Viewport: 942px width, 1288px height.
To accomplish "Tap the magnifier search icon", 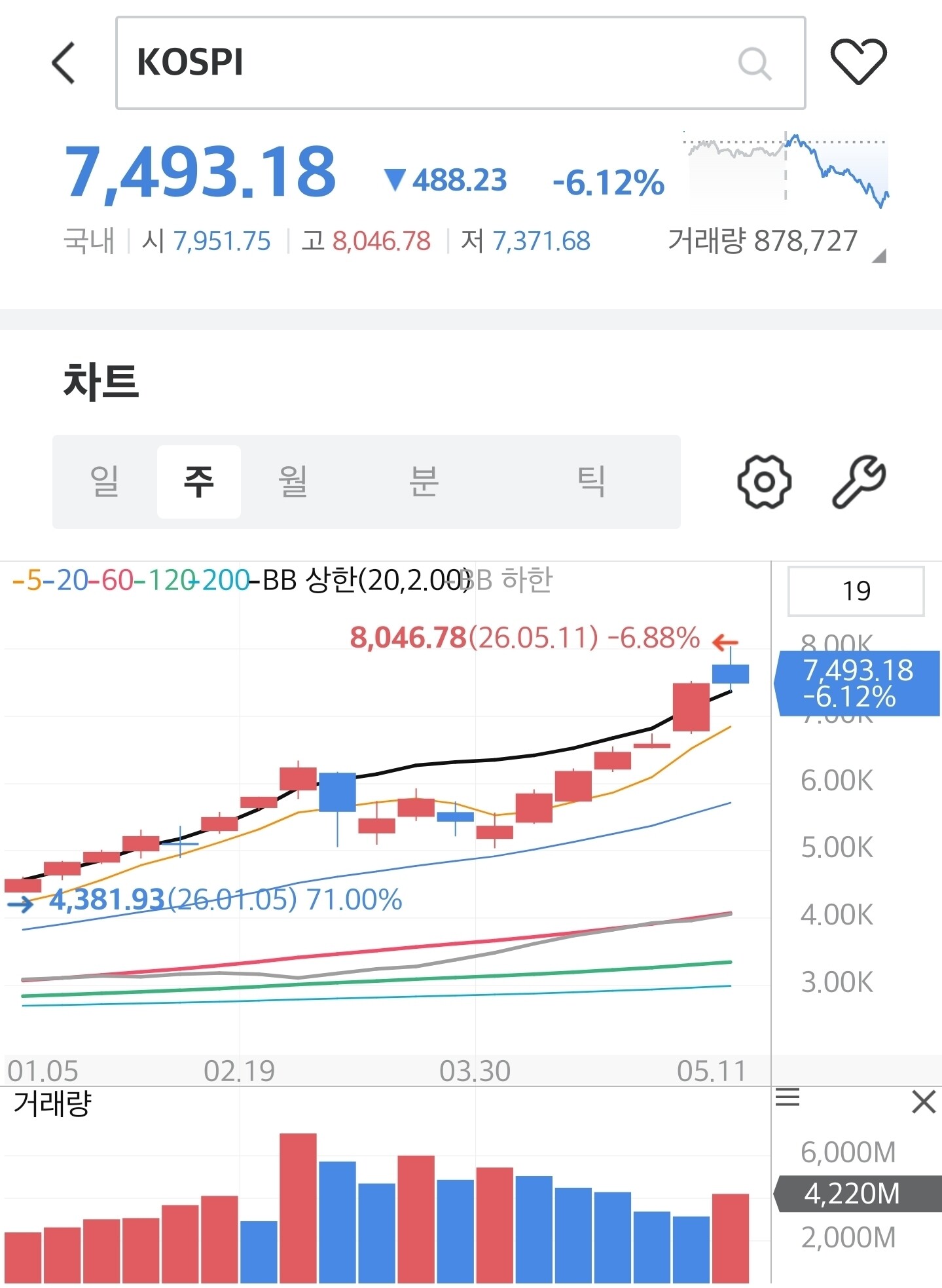I will click(754, 64).
